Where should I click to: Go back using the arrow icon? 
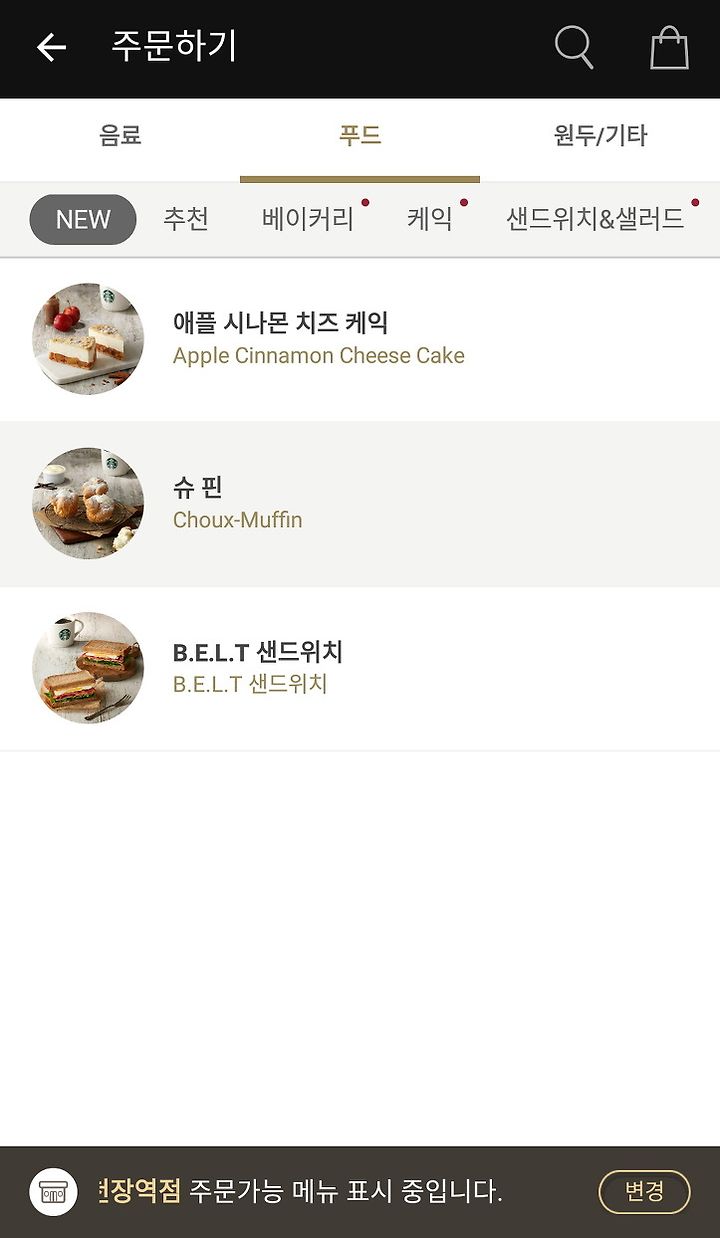pyautogui.click(x=51, y=47)
